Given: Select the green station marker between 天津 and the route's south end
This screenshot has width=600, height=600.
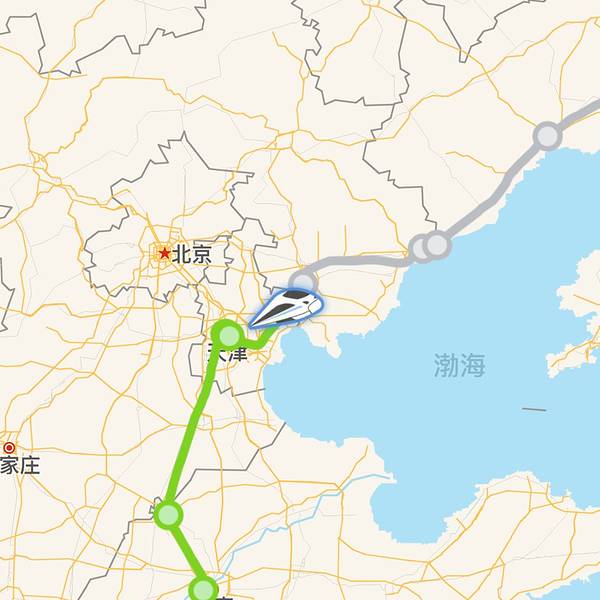Looking at the screenshot, I should 169,515.
